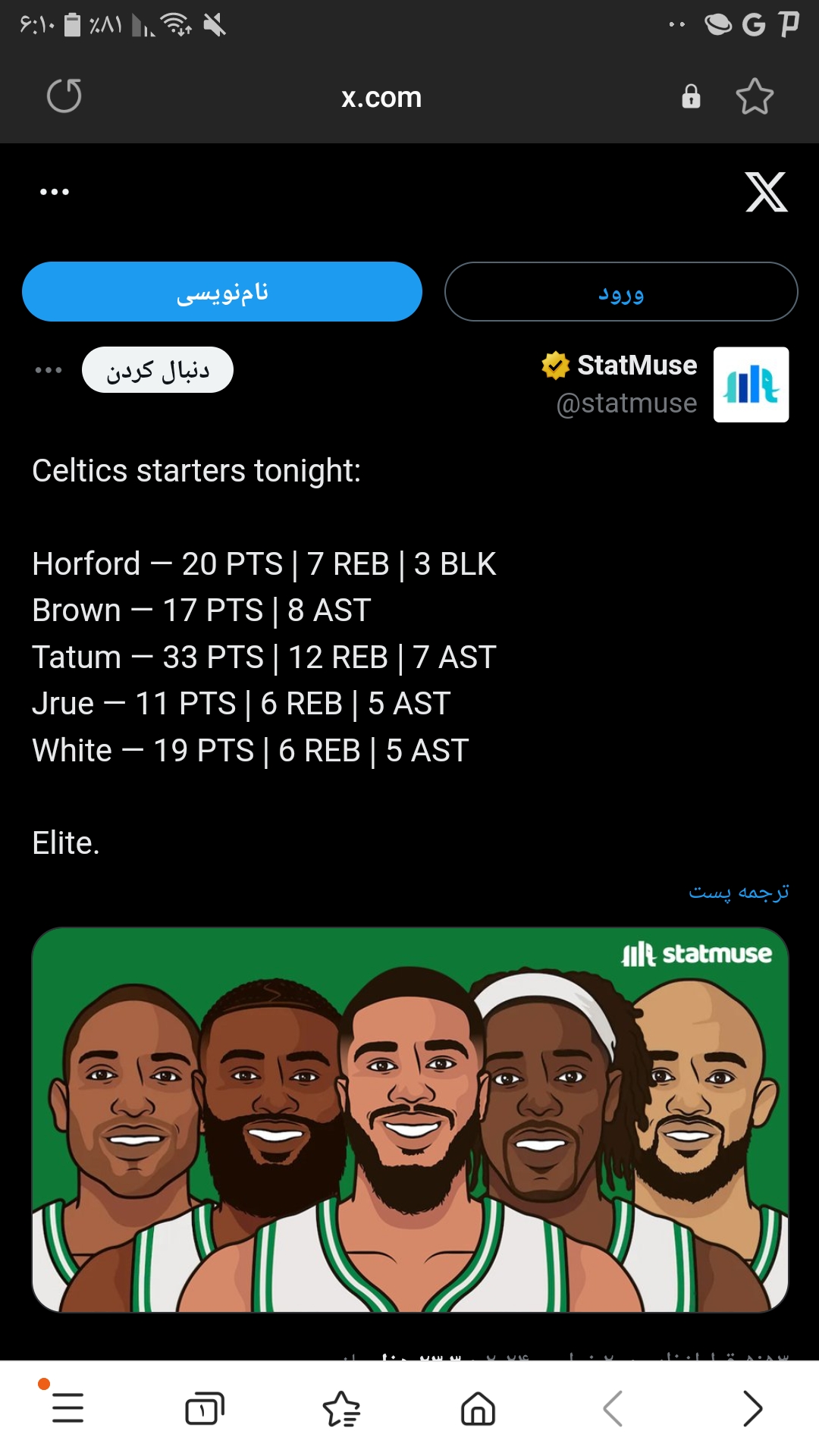Open the @statmuse profile name
The height and width of the screenshot is (1456, 819).
(626, 403)
